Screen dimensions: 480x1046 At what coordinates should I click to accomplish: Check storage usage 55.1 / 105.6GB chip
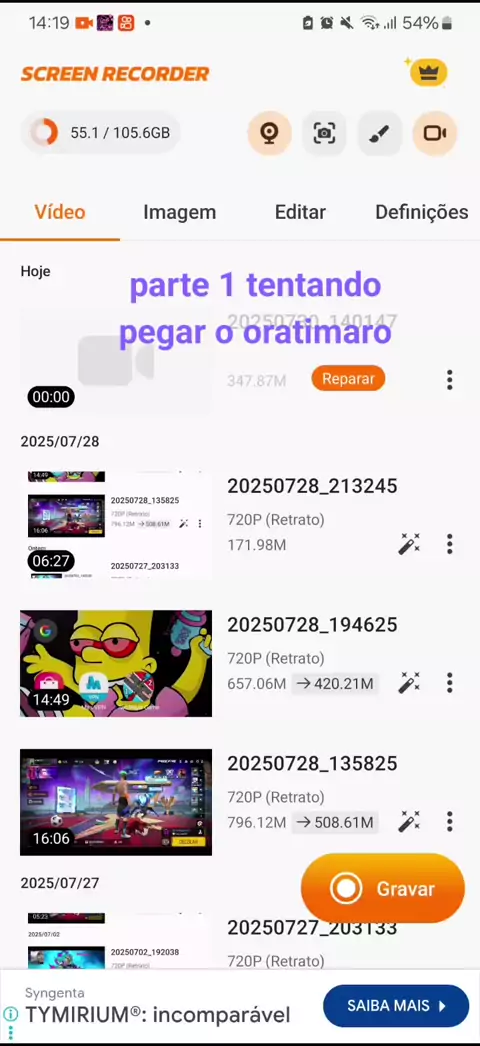point(100,133)
